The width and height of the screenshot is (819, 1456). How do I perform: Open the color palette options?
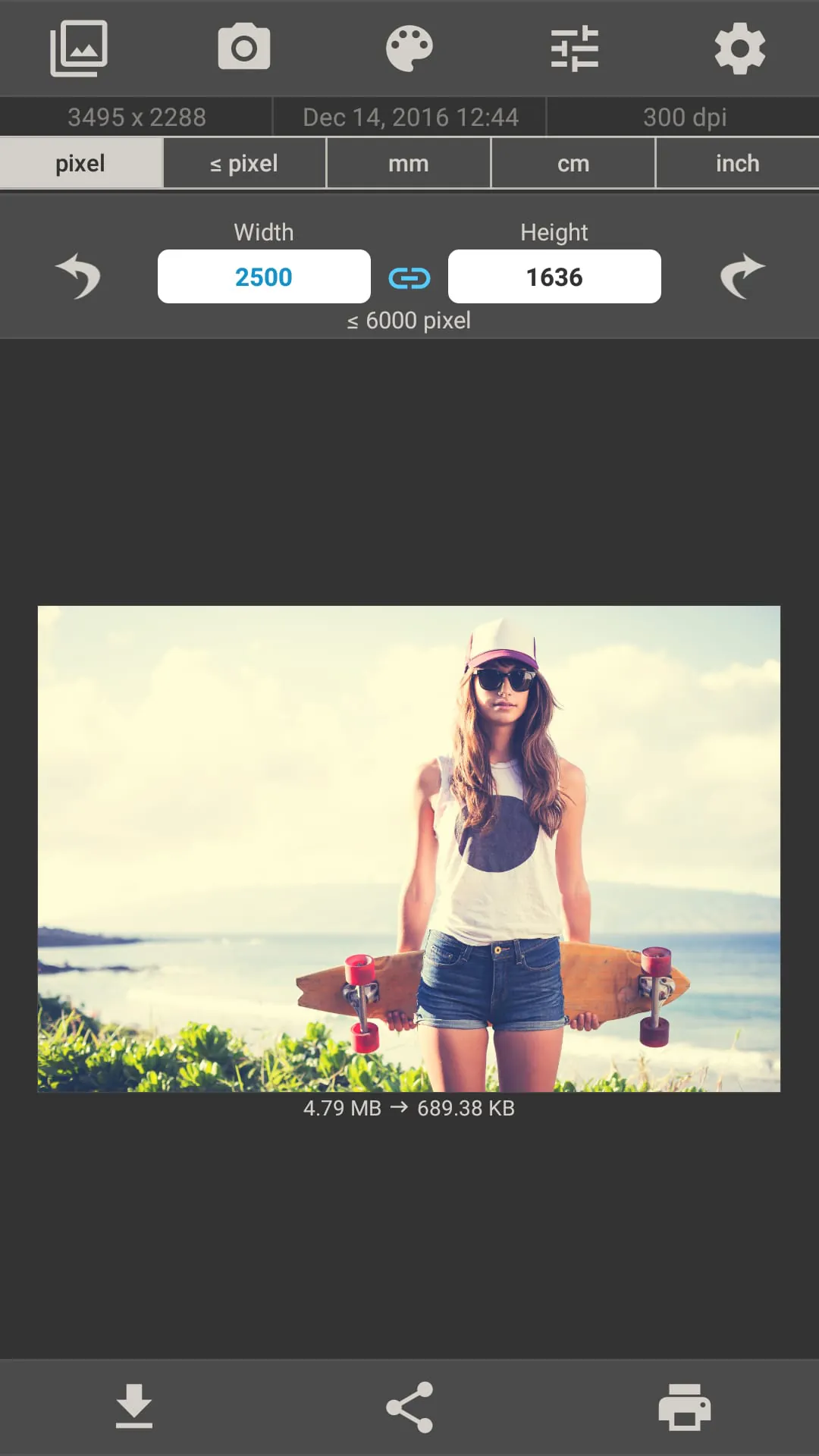[x=409, y=47]
